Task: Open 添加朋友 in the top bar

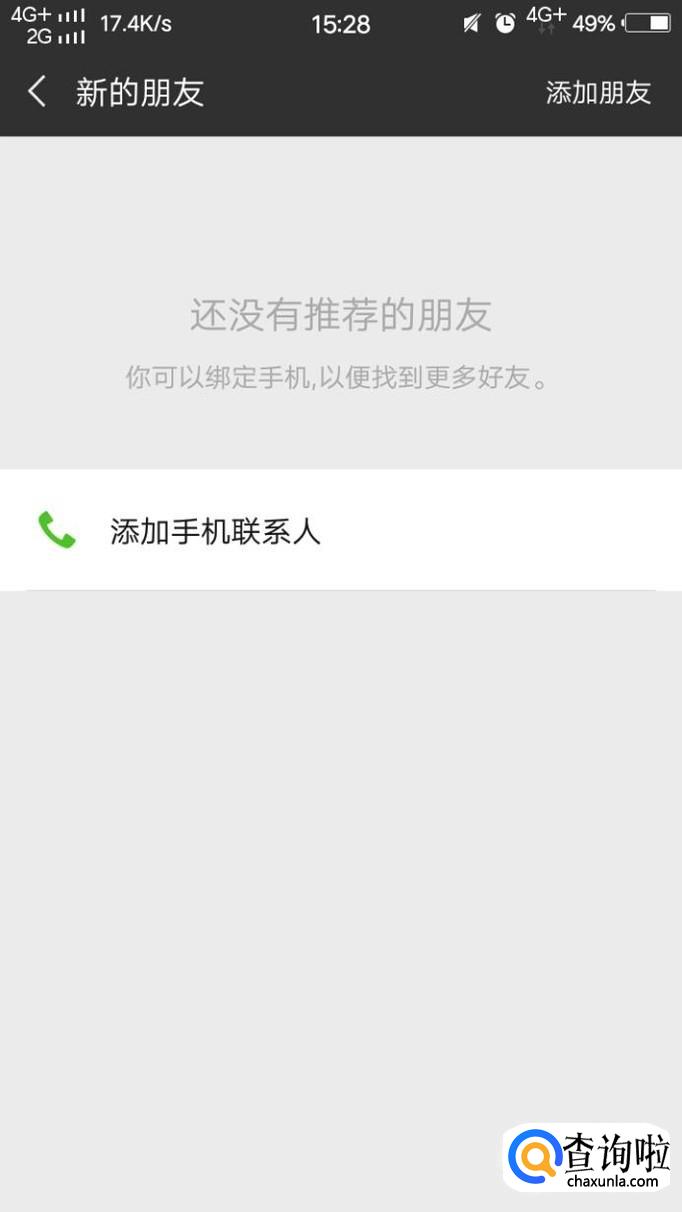Action: [x=598, y=93]
